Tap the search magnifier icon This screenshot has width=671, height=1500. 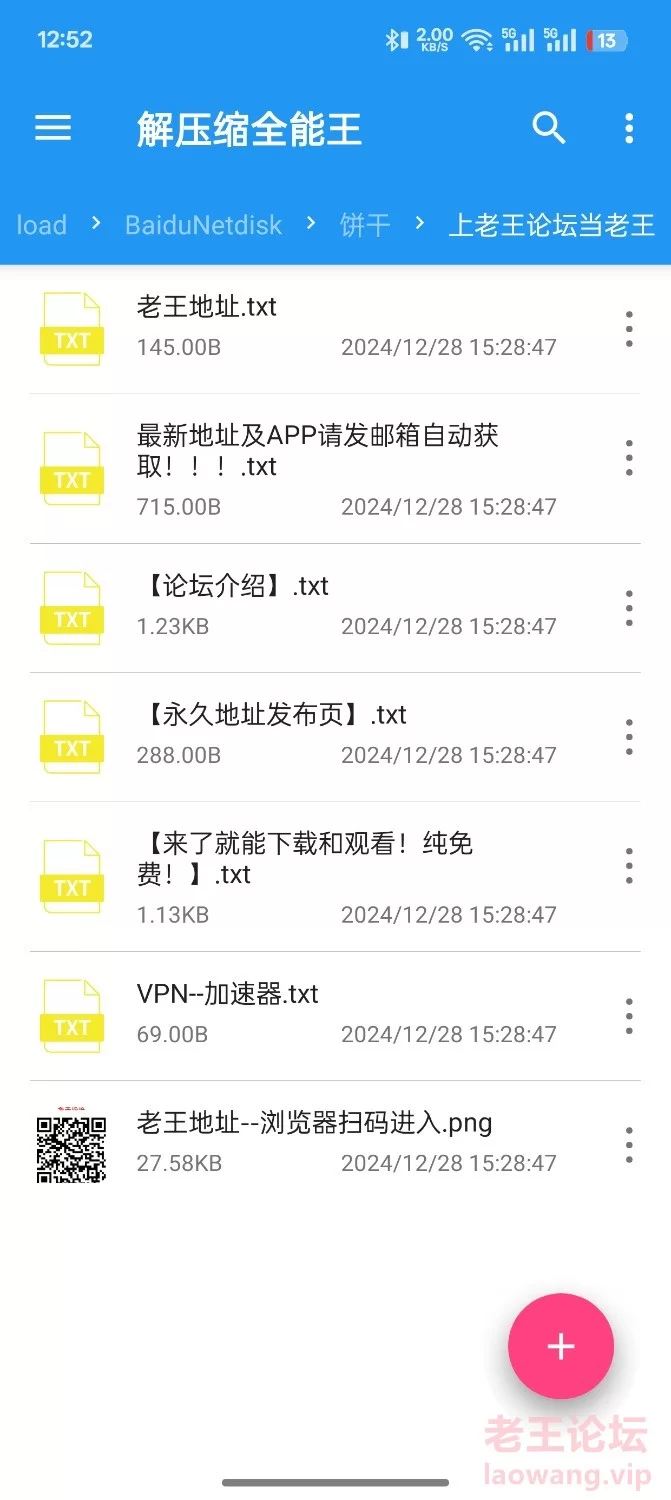click(x=549, y=128)
